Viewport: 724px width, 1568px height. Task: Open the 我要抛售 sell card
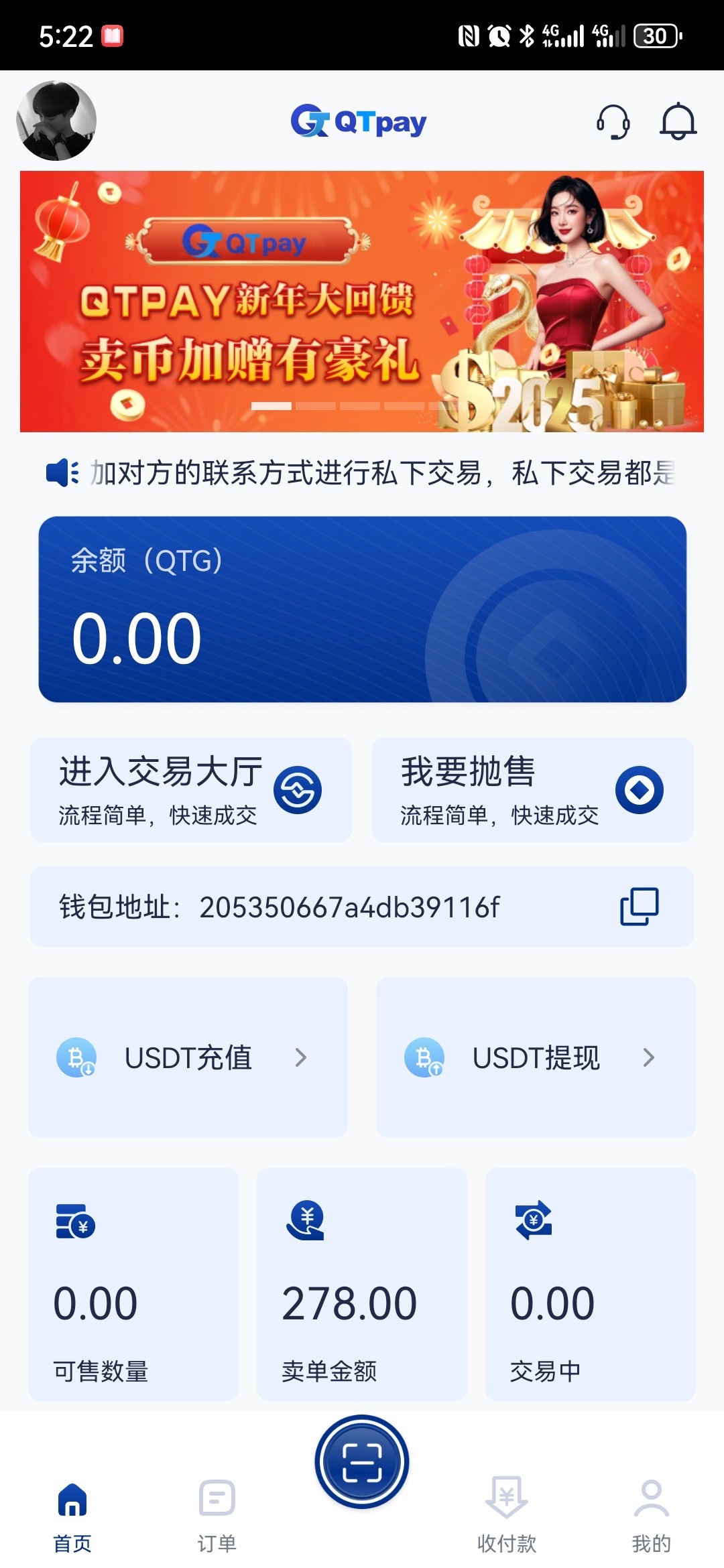tap(532, 790)
